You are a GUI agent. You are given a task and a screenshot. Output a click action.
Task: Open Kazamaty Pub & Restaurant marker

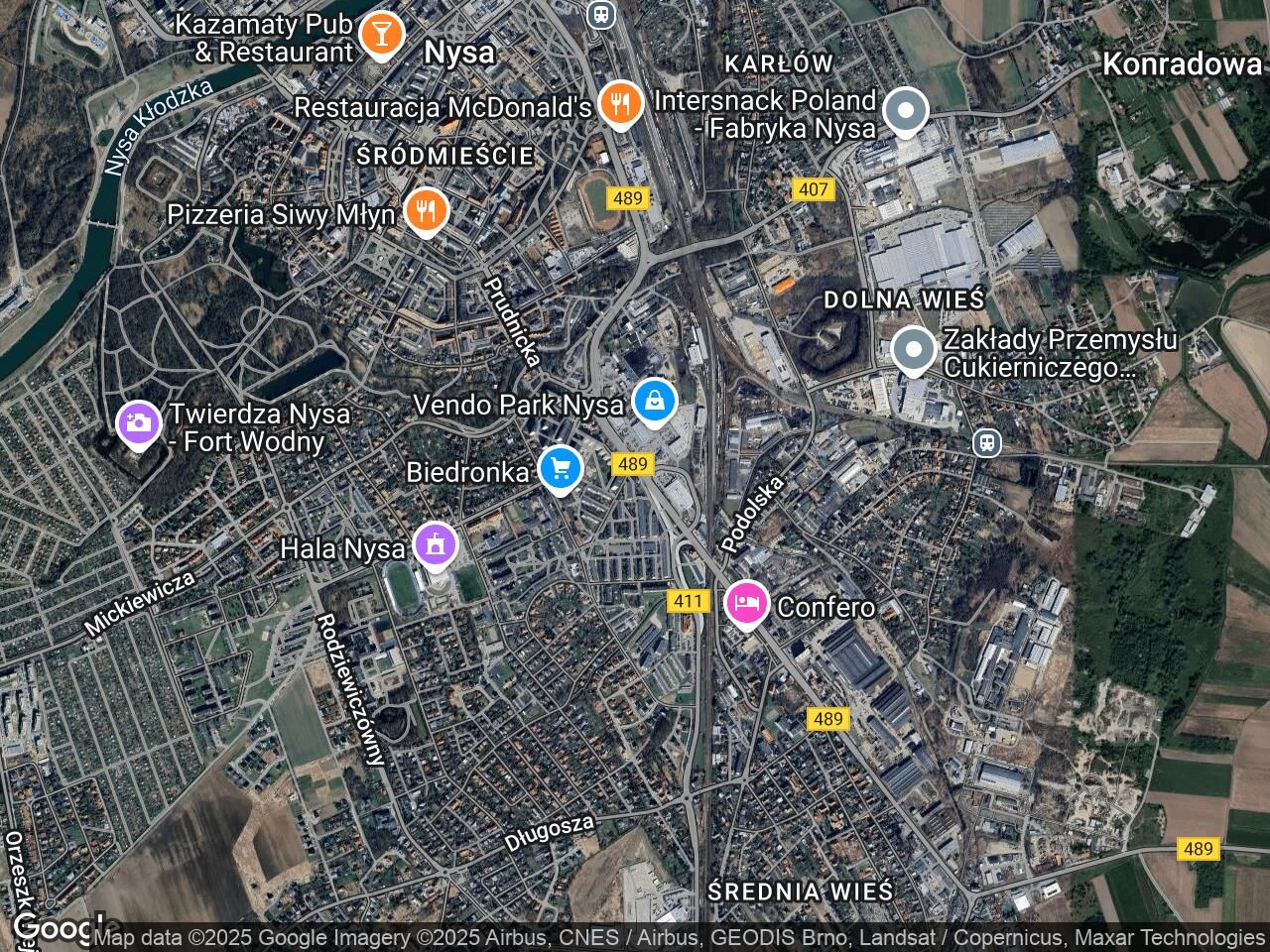tap(380, 34)
